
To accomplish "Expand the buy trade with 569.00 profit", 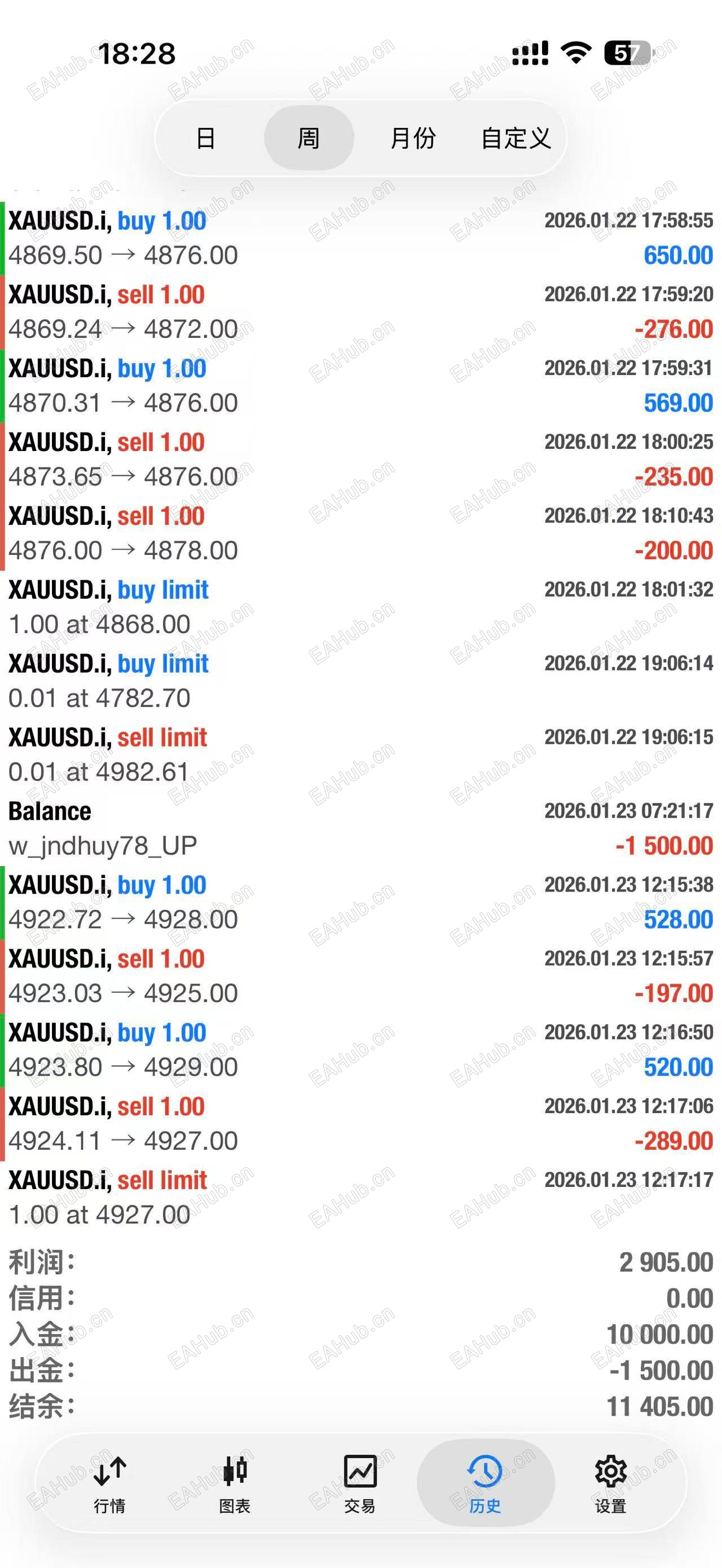I will pyautogui.click(x=360, y=385).
